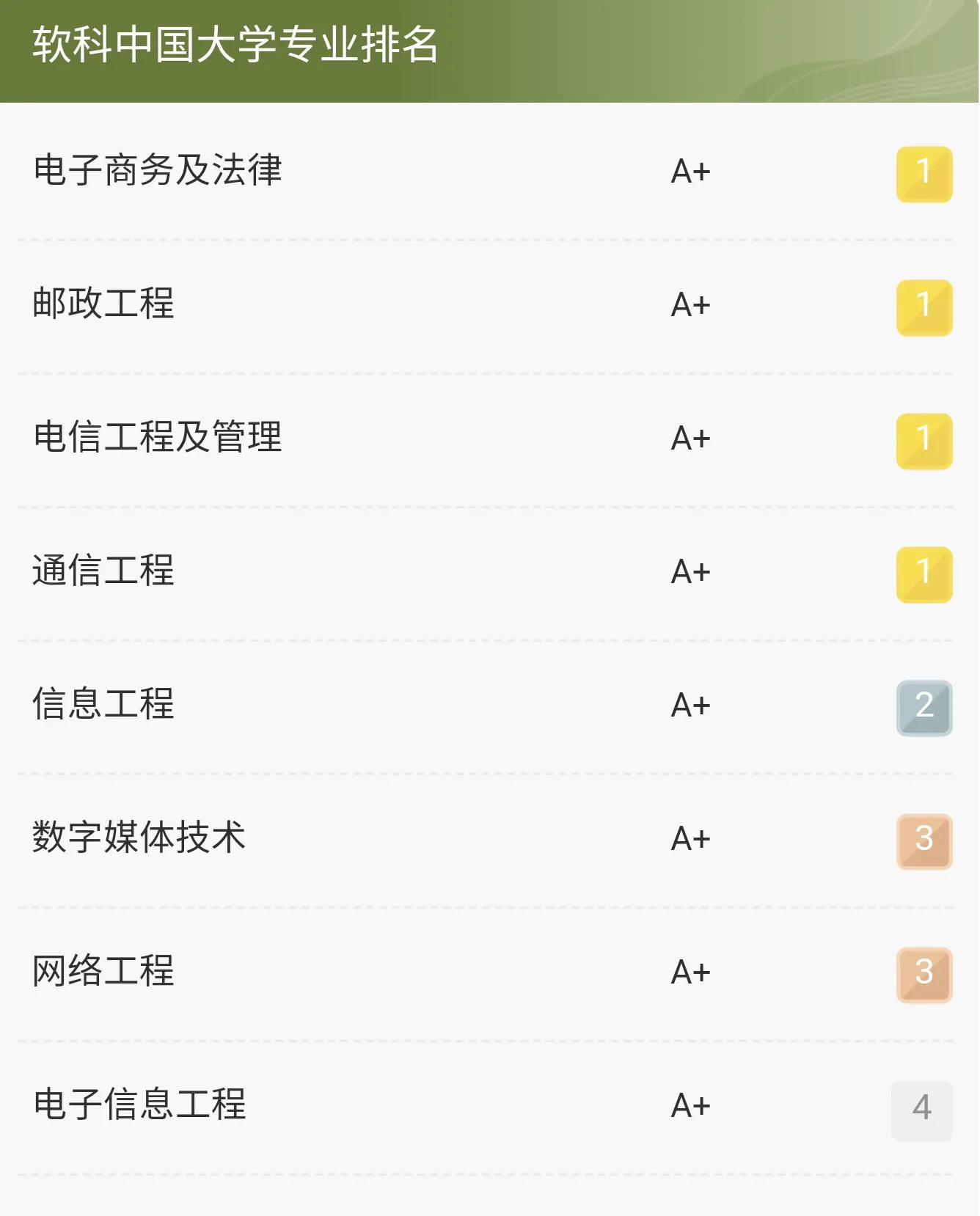Click the gold badge beside 通信工程
The width and height of the screenshot is (980, 1216).
click(924, 573)
